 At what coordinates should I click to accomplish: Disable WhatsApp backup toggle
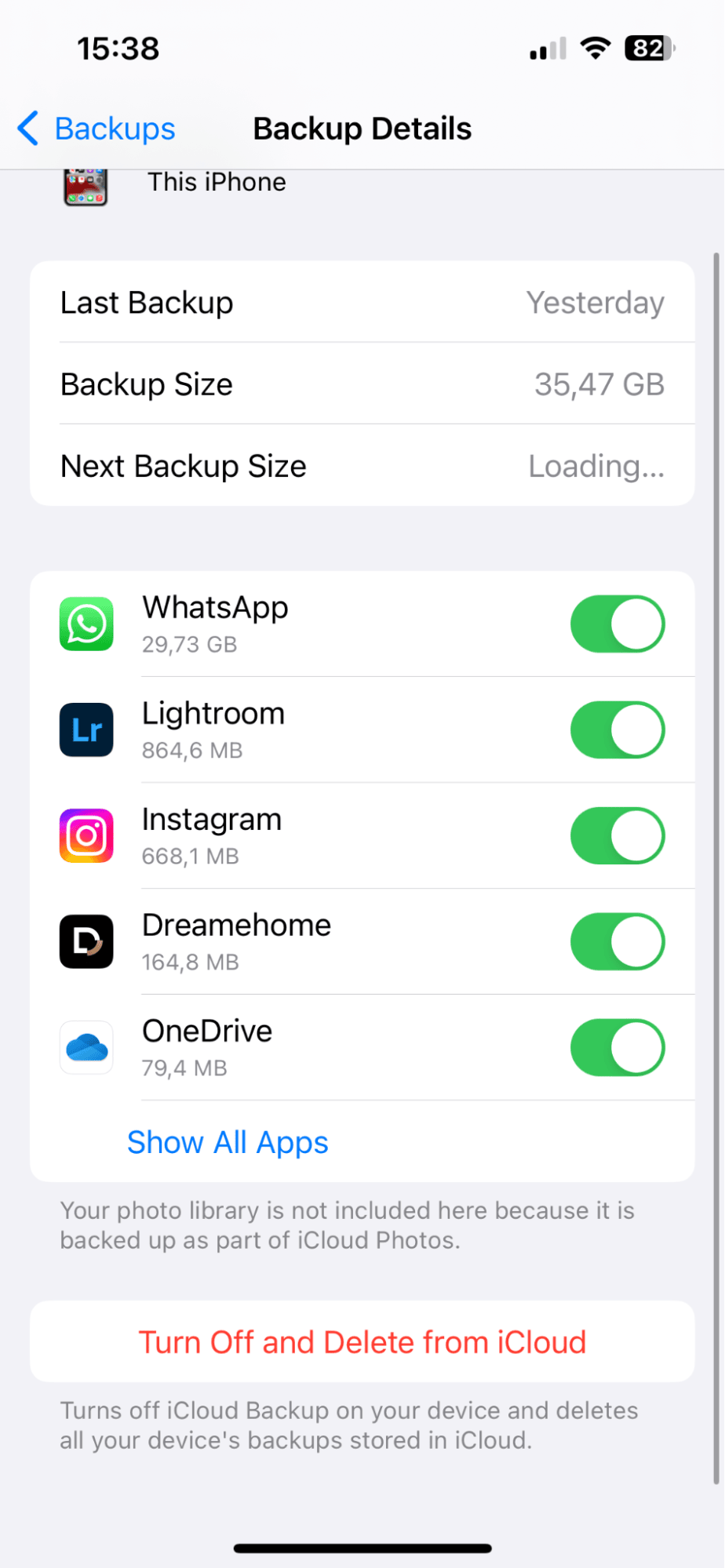pyautogui.click(x=618, y=624)
